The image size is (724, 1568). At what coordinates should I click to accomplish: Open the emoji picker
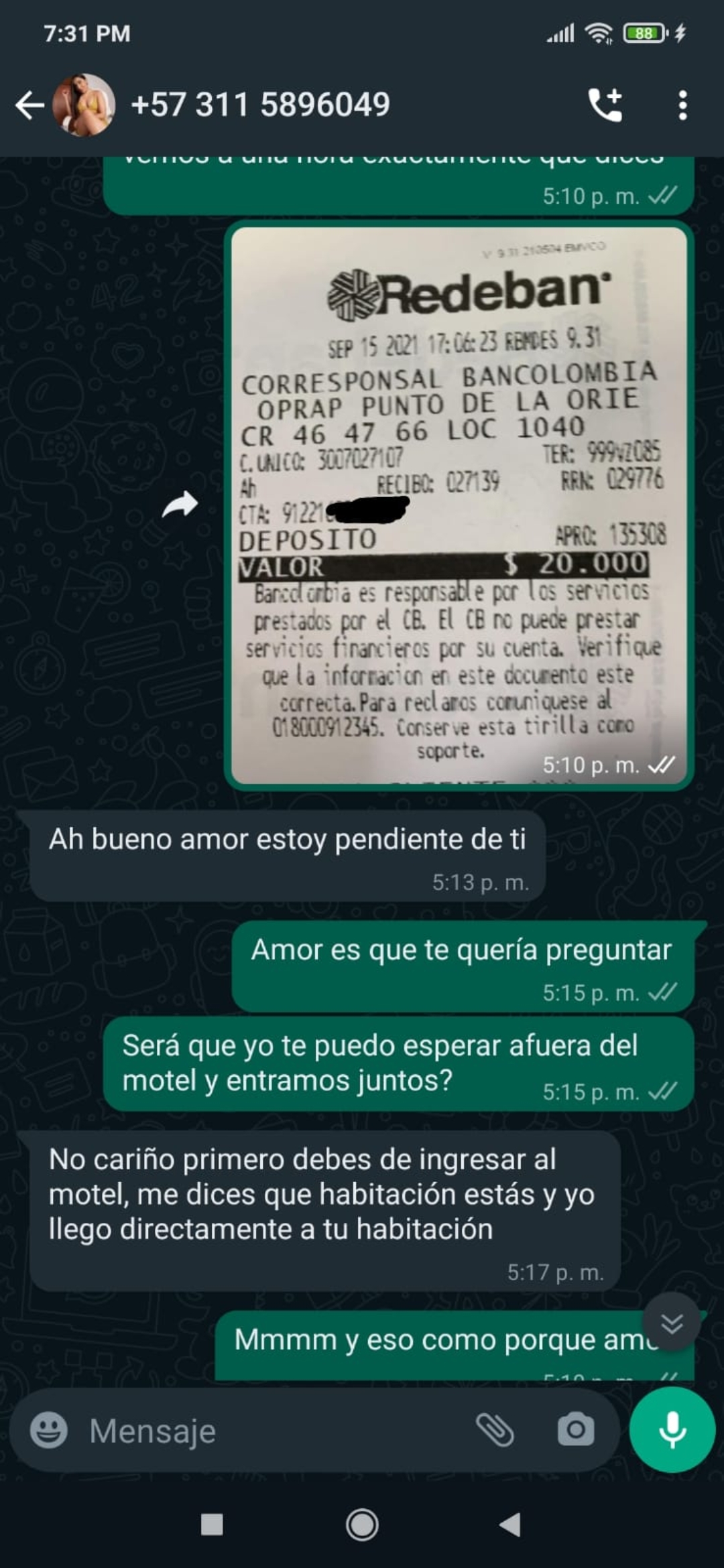point(49,1430)
